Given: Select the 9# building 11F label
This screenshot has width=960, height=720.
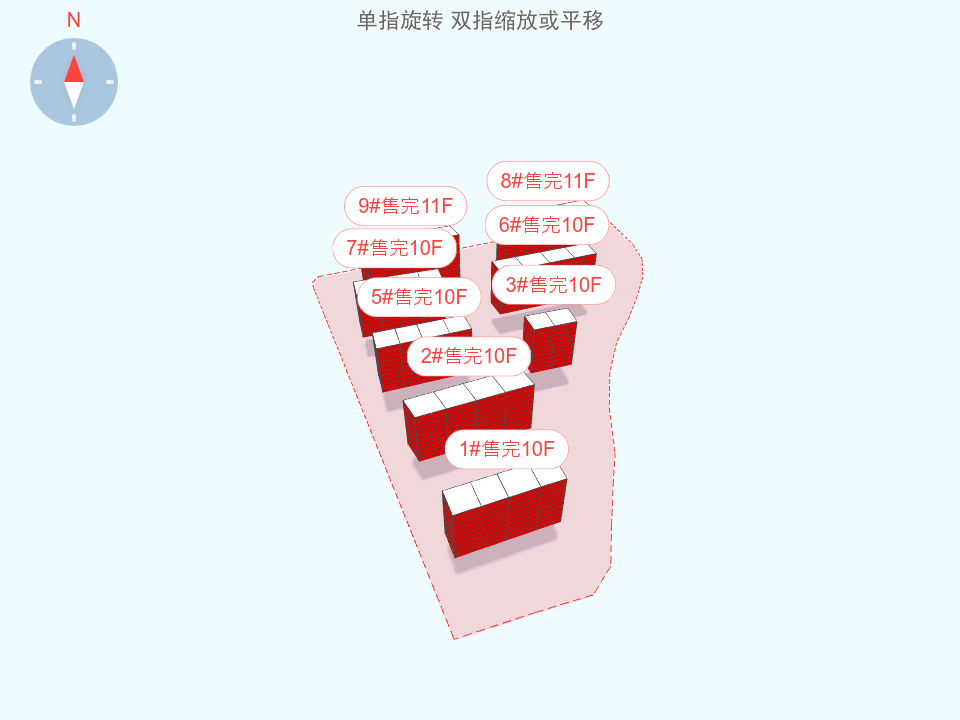Looking at the screenshot, I should [405, 206].
